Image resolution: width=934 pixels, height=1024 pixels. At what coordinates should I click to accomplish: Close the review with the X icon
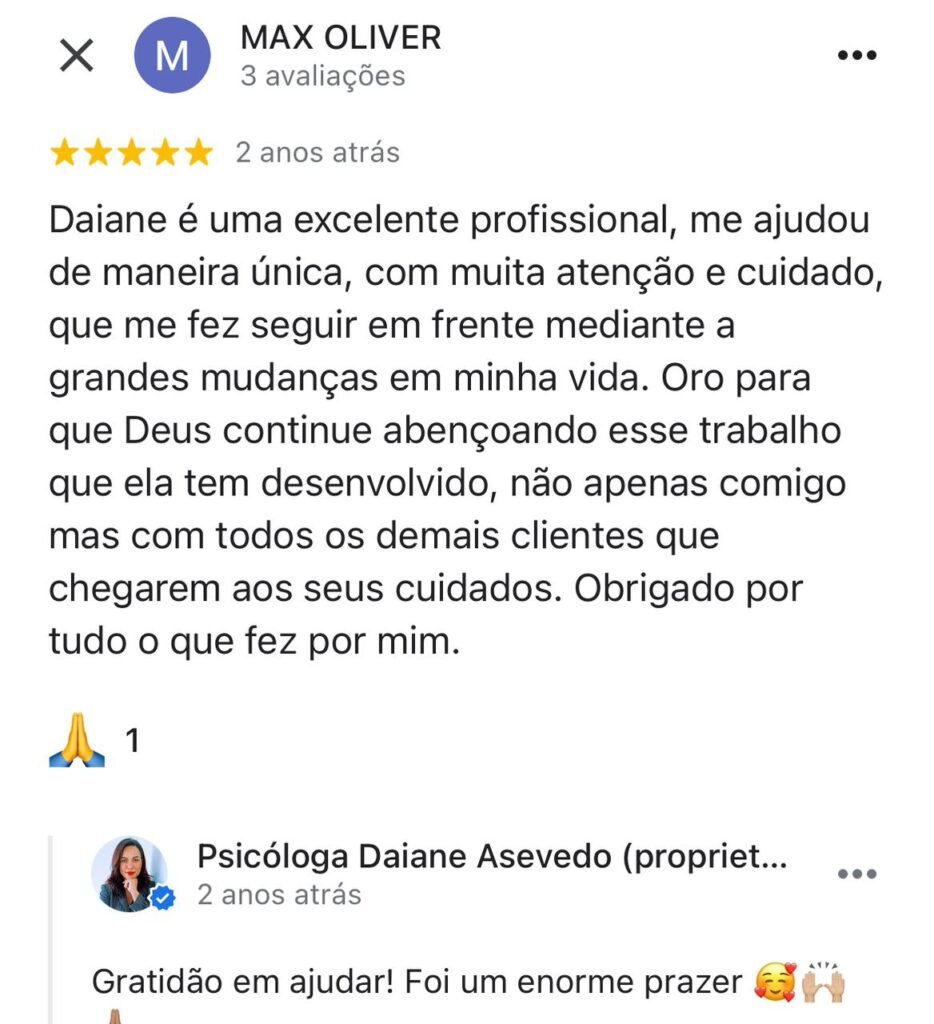click(76, 57)
